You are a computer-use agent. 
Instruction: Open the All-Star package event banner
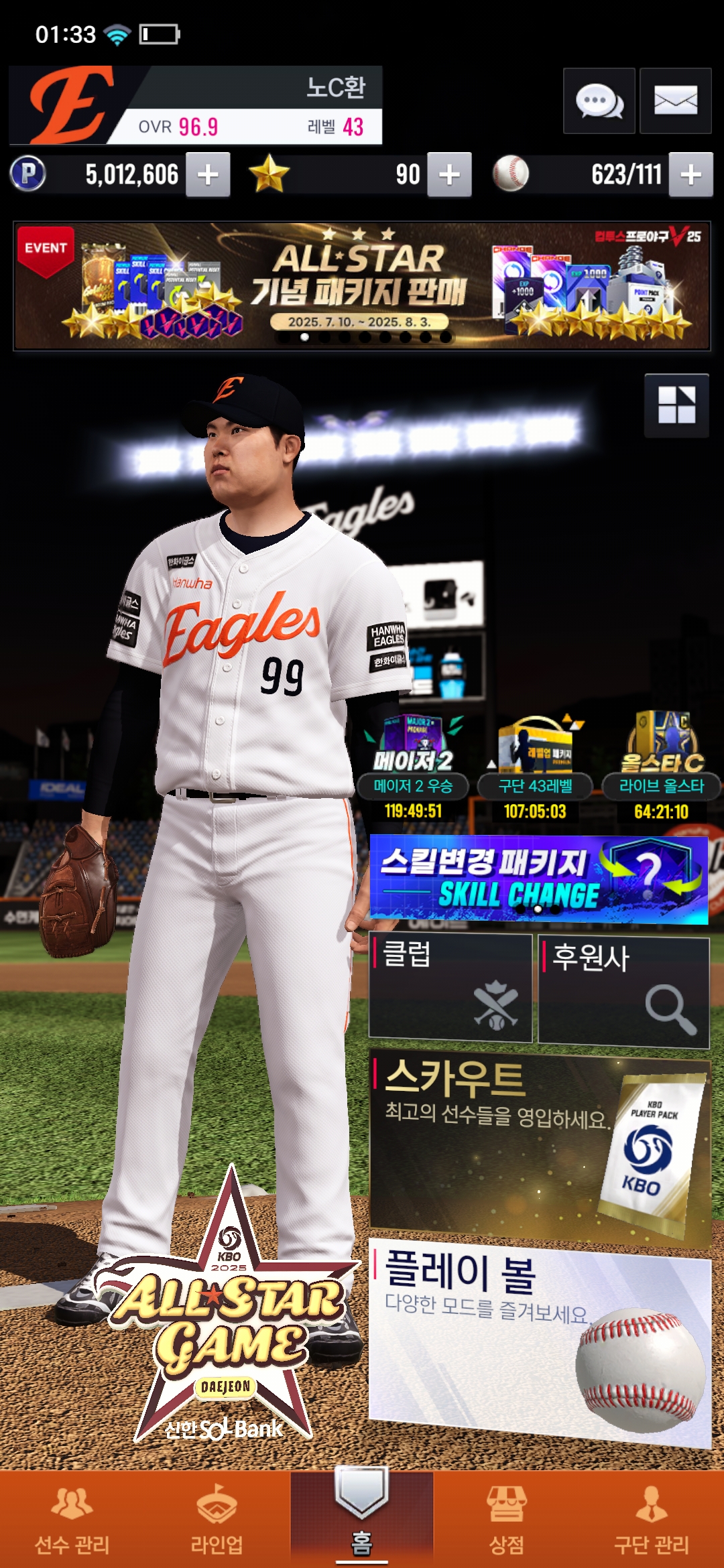[x=362, y=287]
